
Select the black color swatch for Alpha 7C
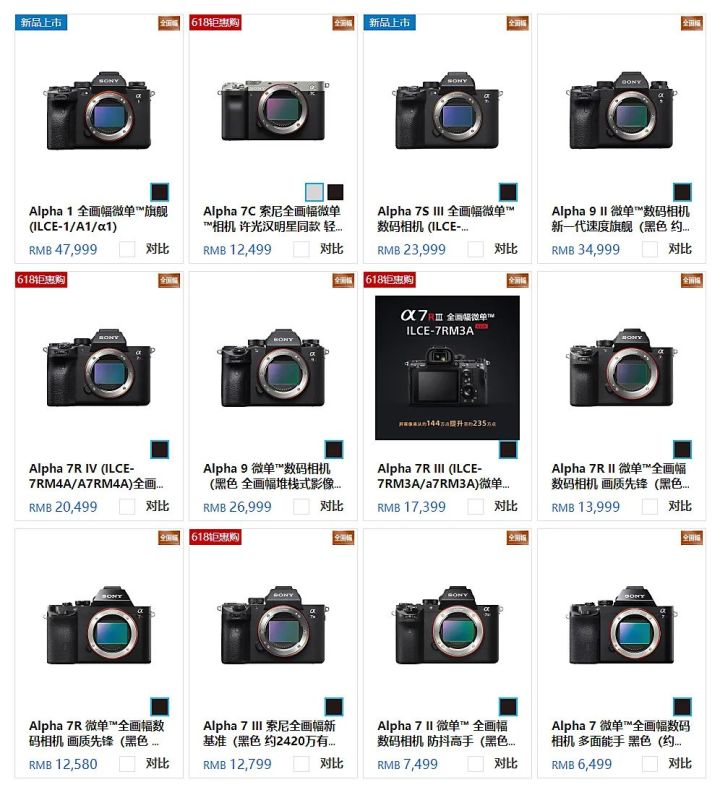[335, 191]
